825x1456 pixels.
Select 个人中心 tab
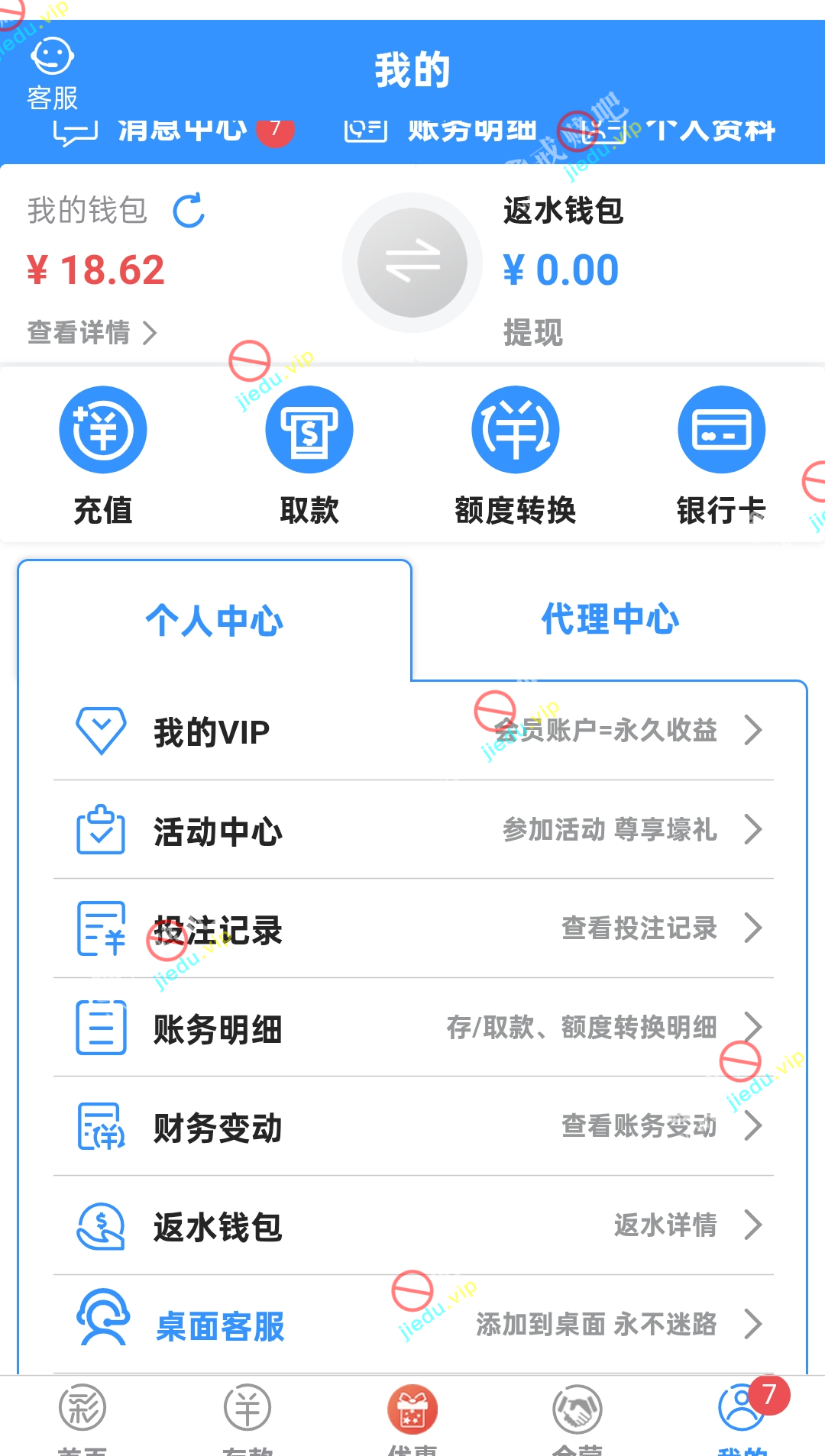click(x=215, y=619)
